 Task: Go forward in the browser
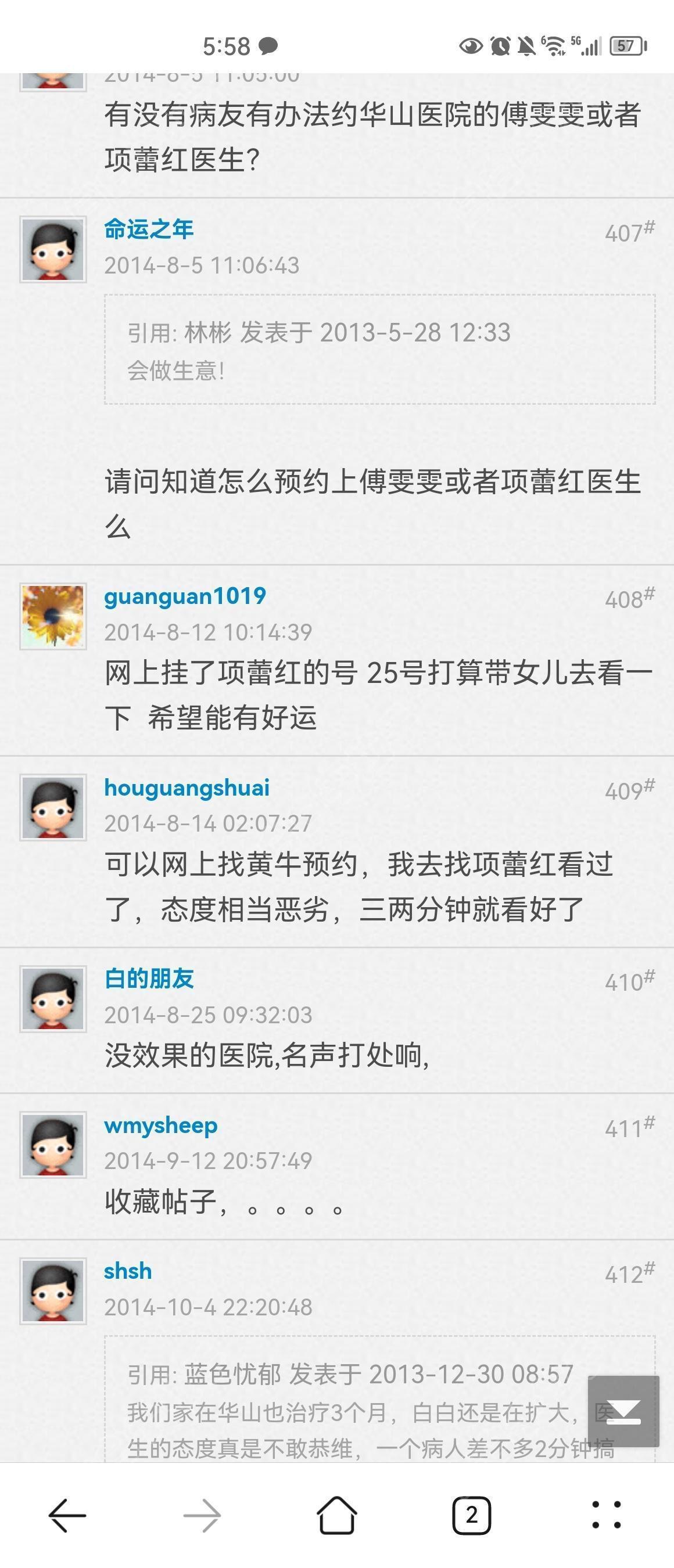click(202, 1515)
